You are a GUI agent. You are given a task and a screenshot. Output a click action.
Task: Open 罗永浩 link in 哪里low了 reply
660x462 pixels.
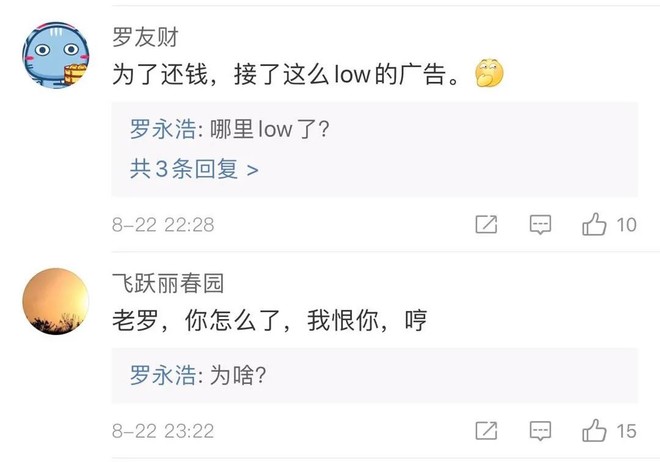[162, 129]
